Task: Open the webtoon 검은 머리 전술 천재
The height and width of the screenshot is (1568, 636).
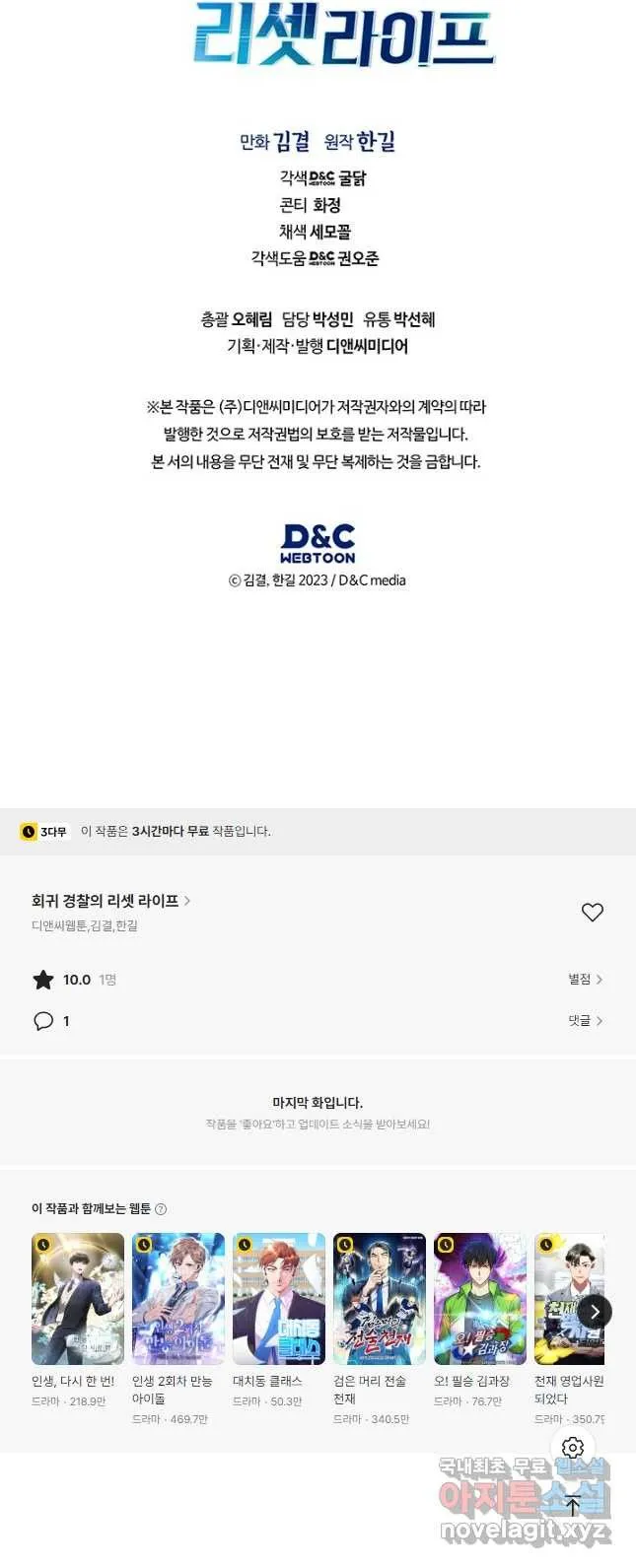Action: point(380,1299)
